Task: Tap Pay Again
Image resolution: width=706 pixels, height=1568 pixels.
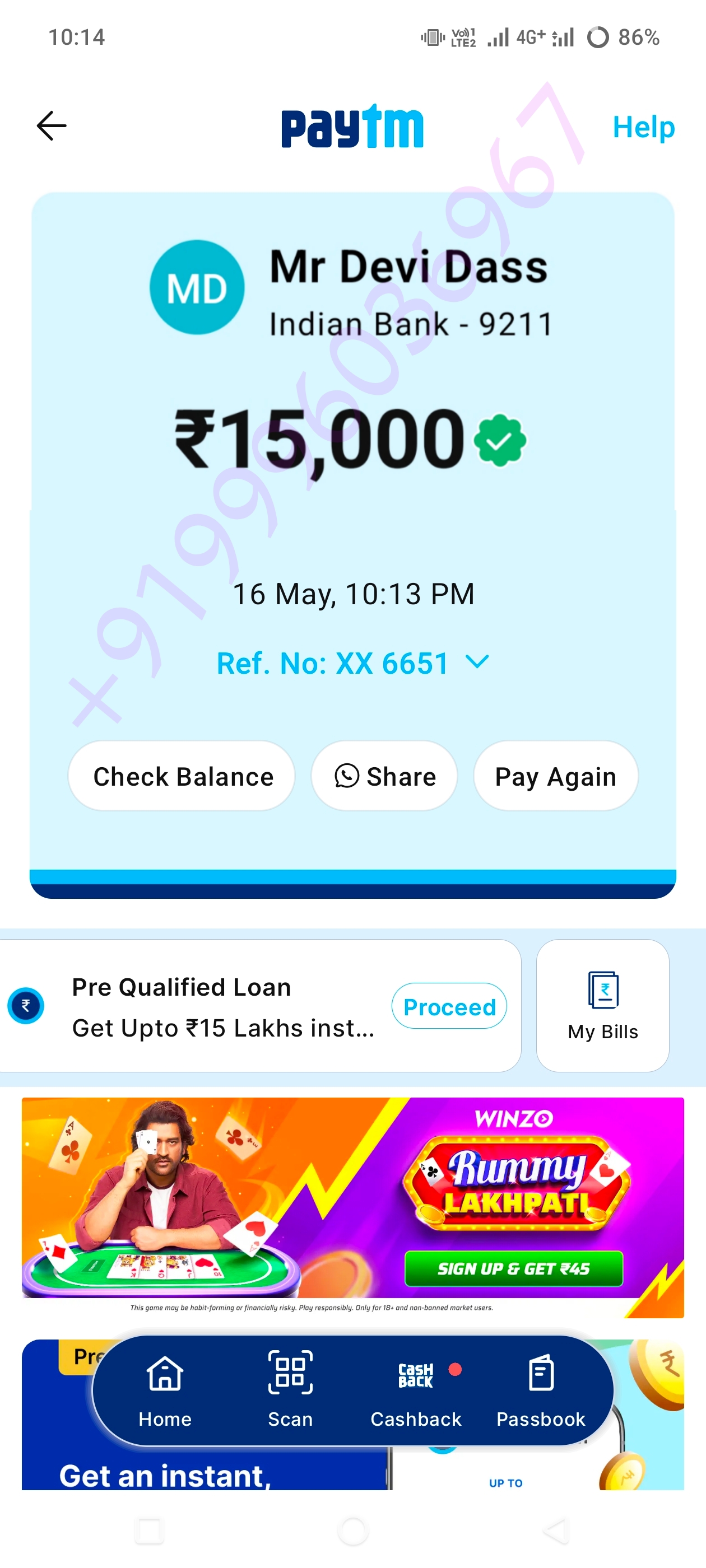Action: [555, 776]
